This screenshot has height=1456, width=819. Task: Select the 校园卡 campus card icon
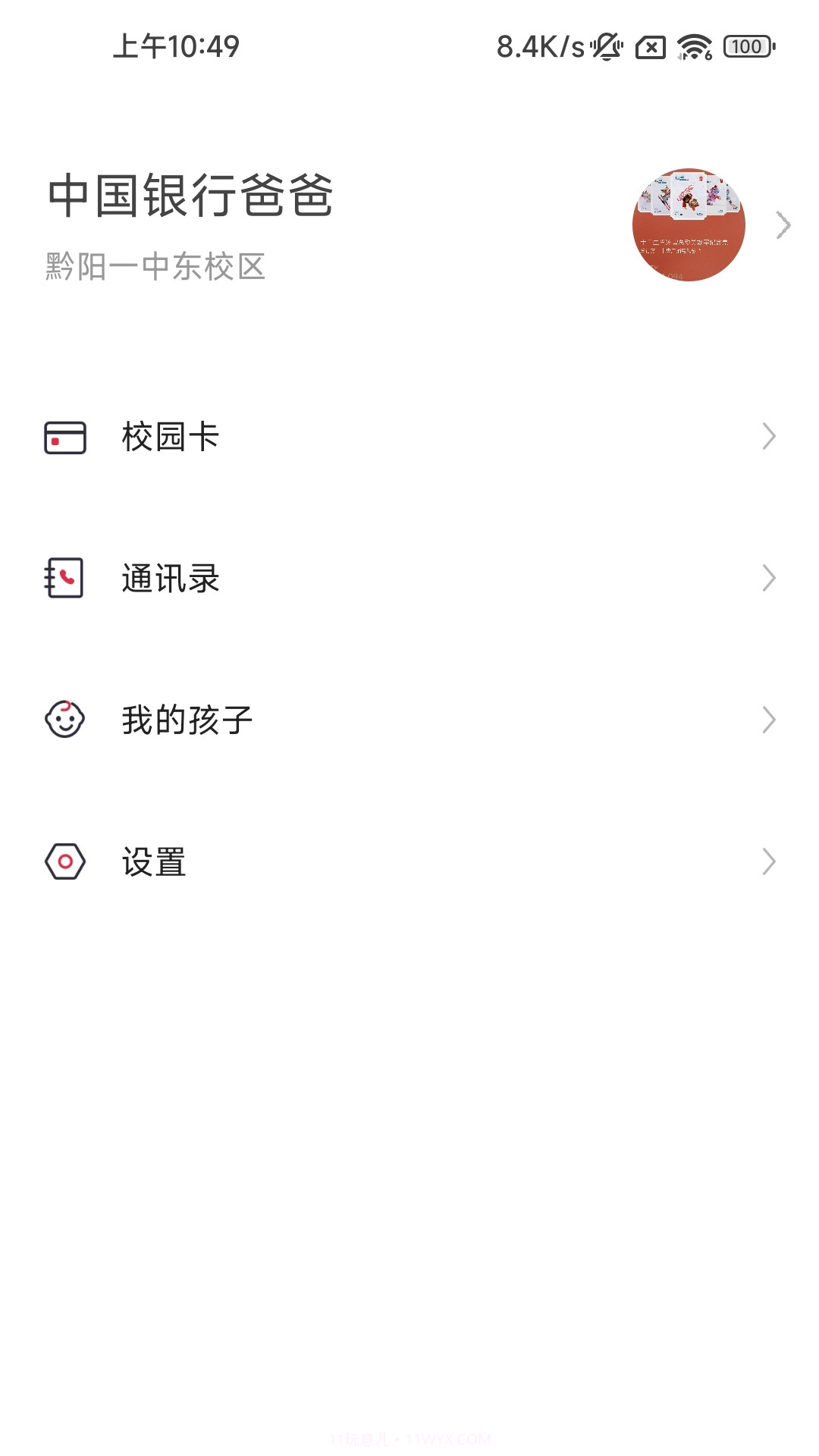(x=65, y=436)
